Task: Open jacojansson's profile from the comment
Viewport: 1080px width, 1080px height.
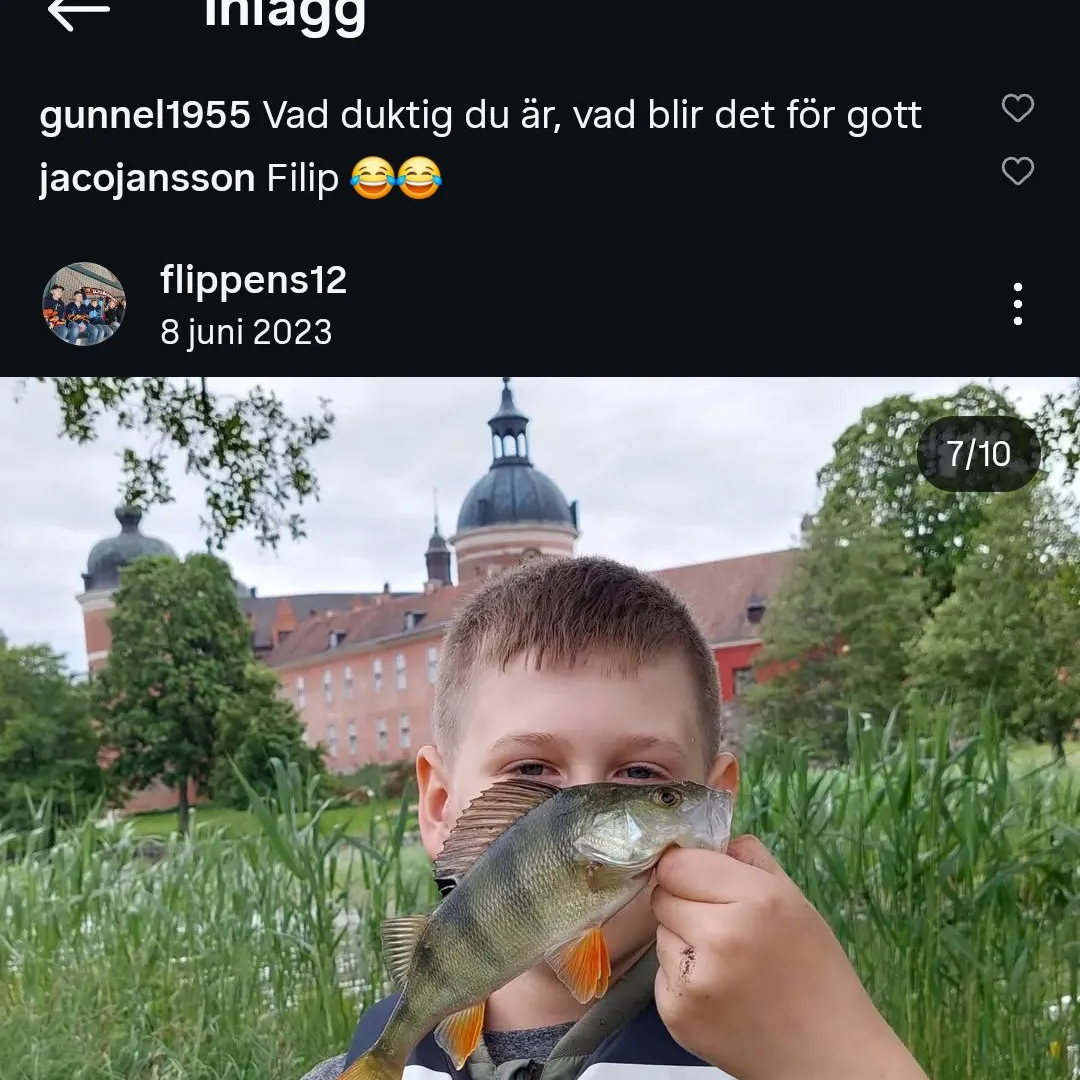Action: 147,179
